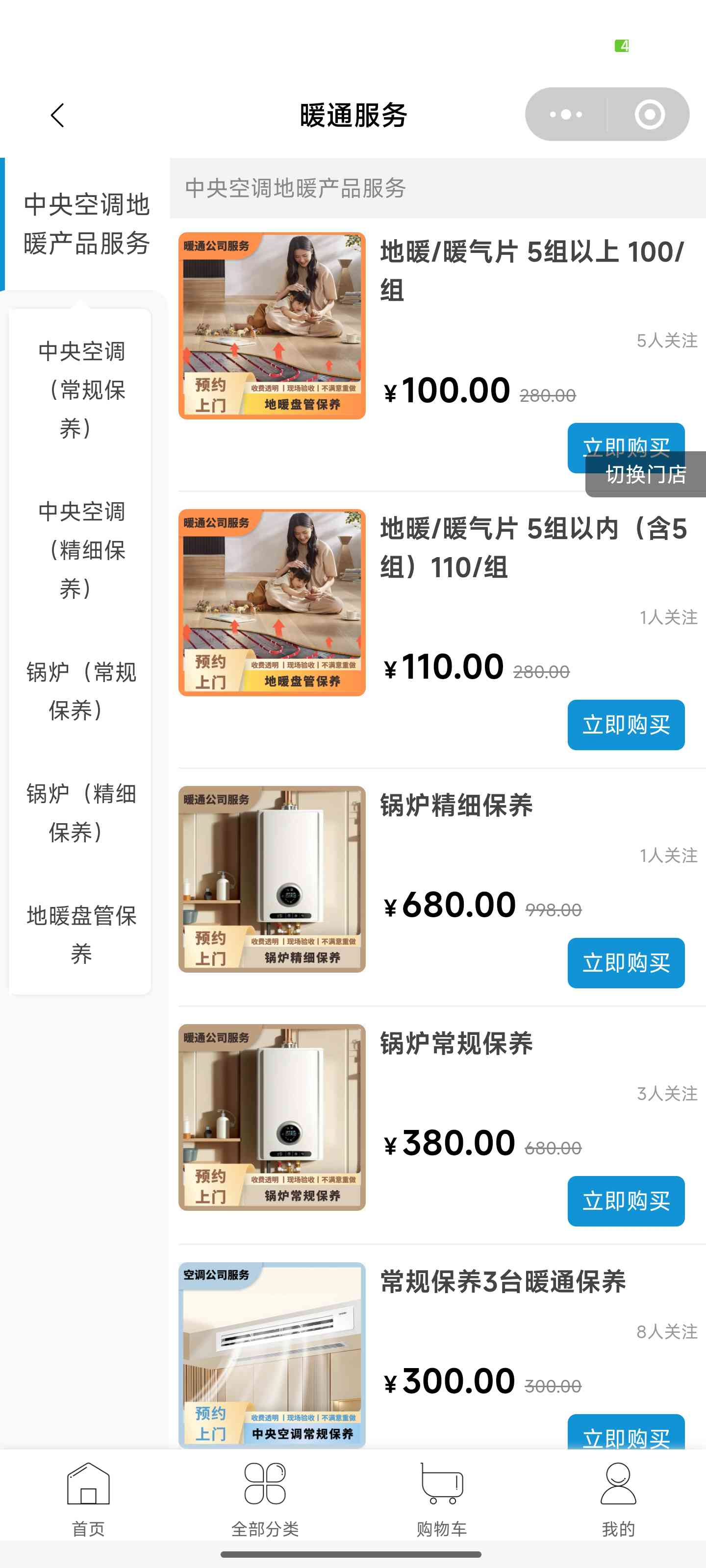View 常规保养3台暖通保养 product details
Image resolution: width=706 pixels, height=1568 pixels.
coord(502,1281)
